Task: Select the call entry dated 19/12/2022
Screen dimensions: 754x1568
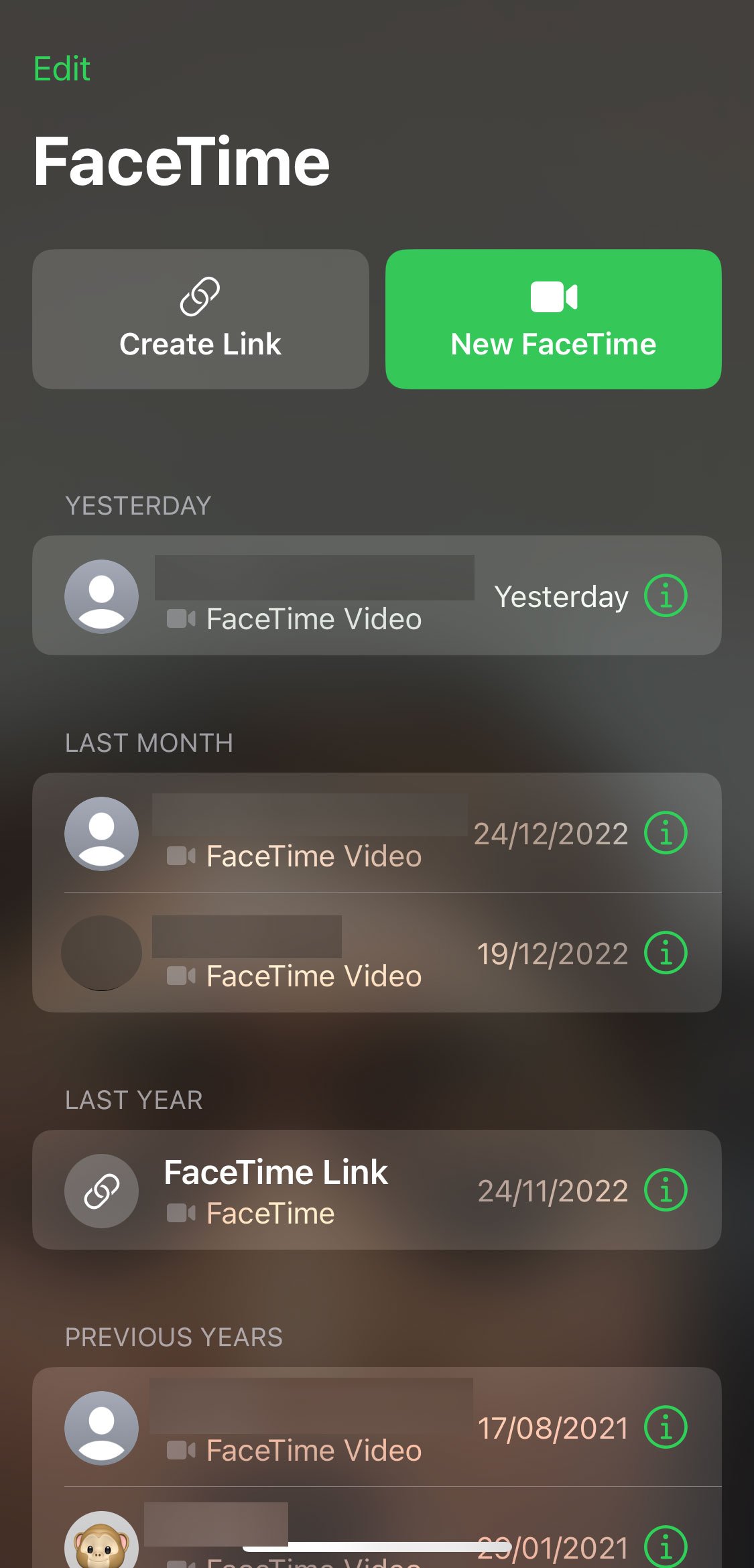Action: point(314,952)
